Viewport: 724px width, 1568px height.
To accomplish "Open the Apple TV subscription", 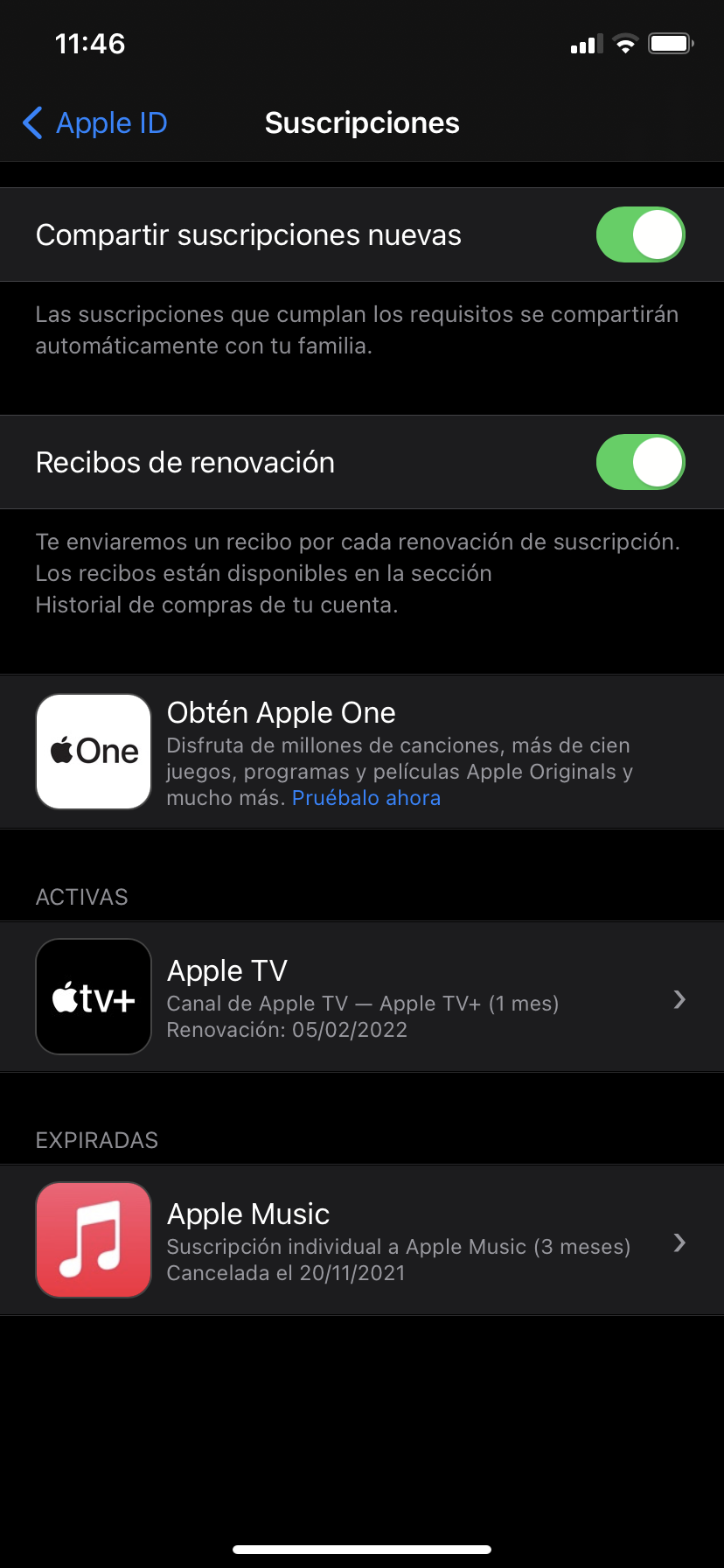I will click(362, 997).
